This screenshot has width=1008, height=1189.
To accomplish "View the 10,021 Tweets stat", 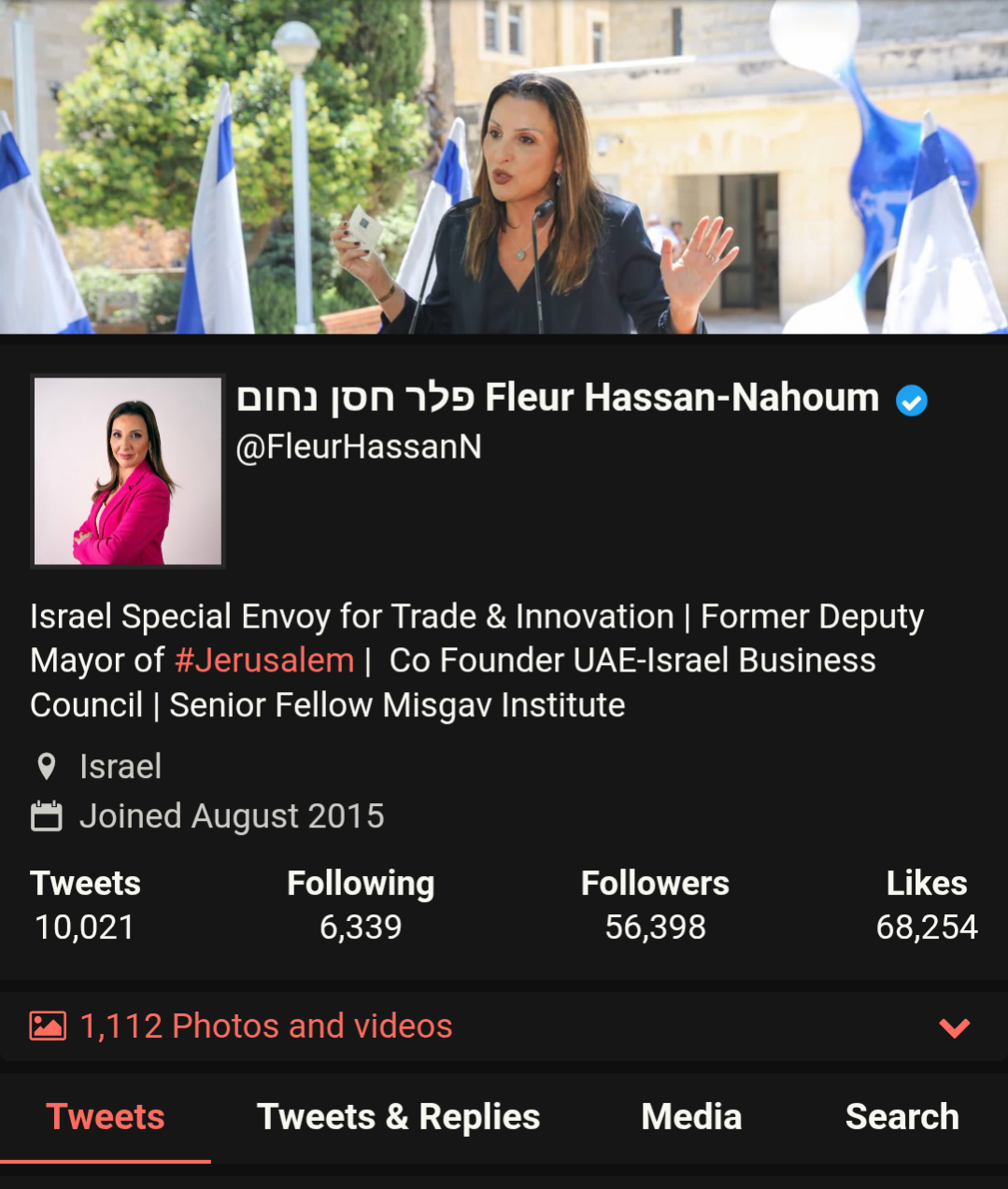I will click(85, 905).
